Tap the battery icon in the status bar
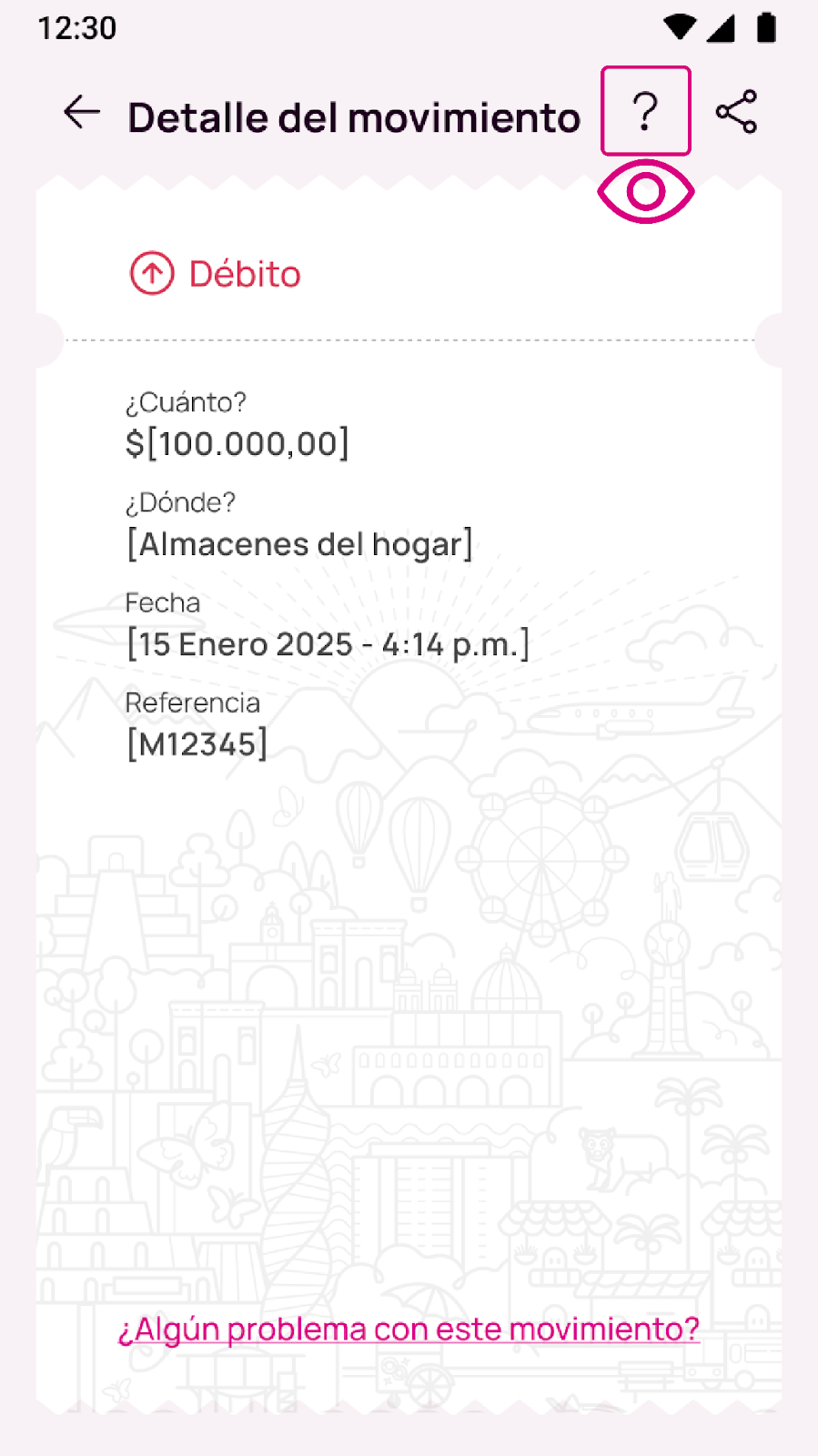 click(x=768, y=27)
